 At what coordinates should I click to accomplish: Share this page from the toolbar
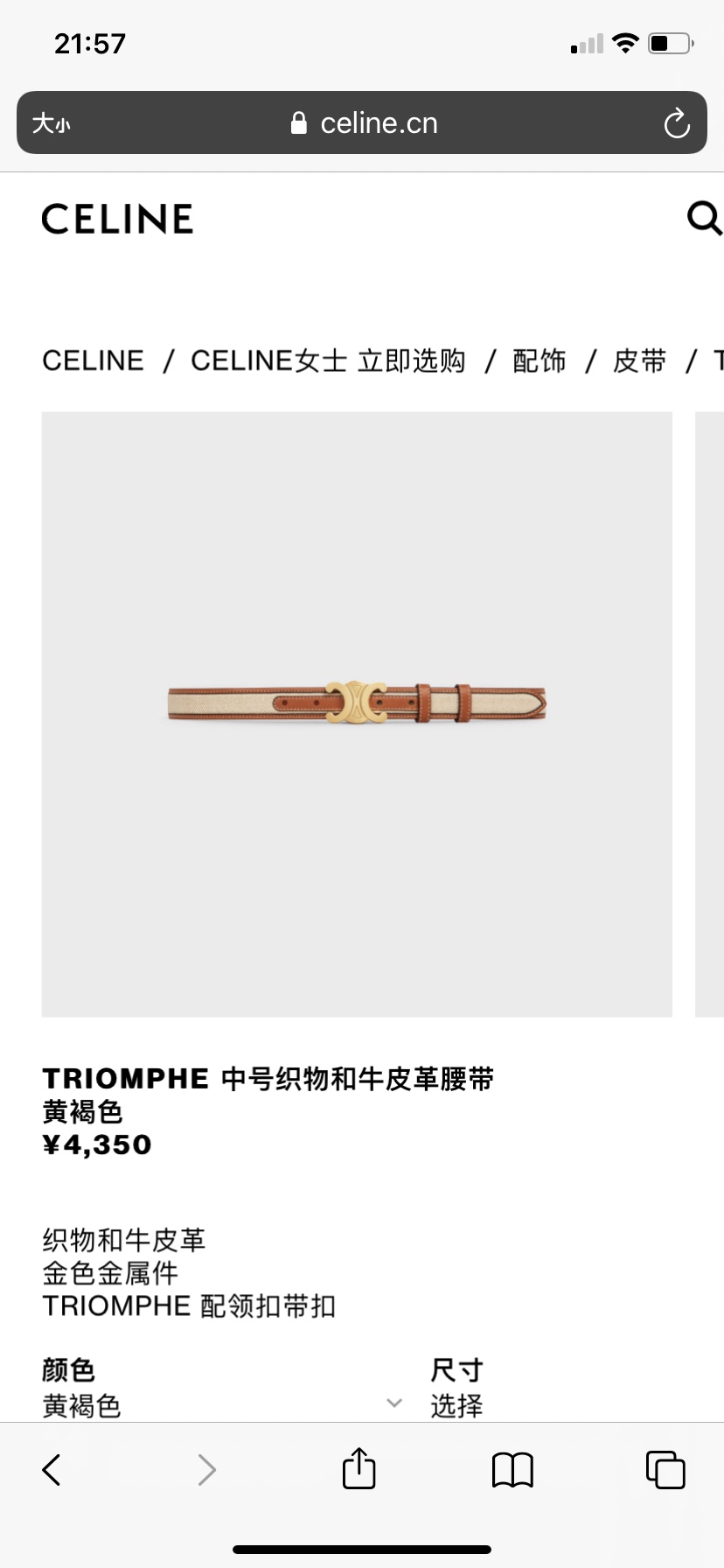click(x=359, y=1468)
